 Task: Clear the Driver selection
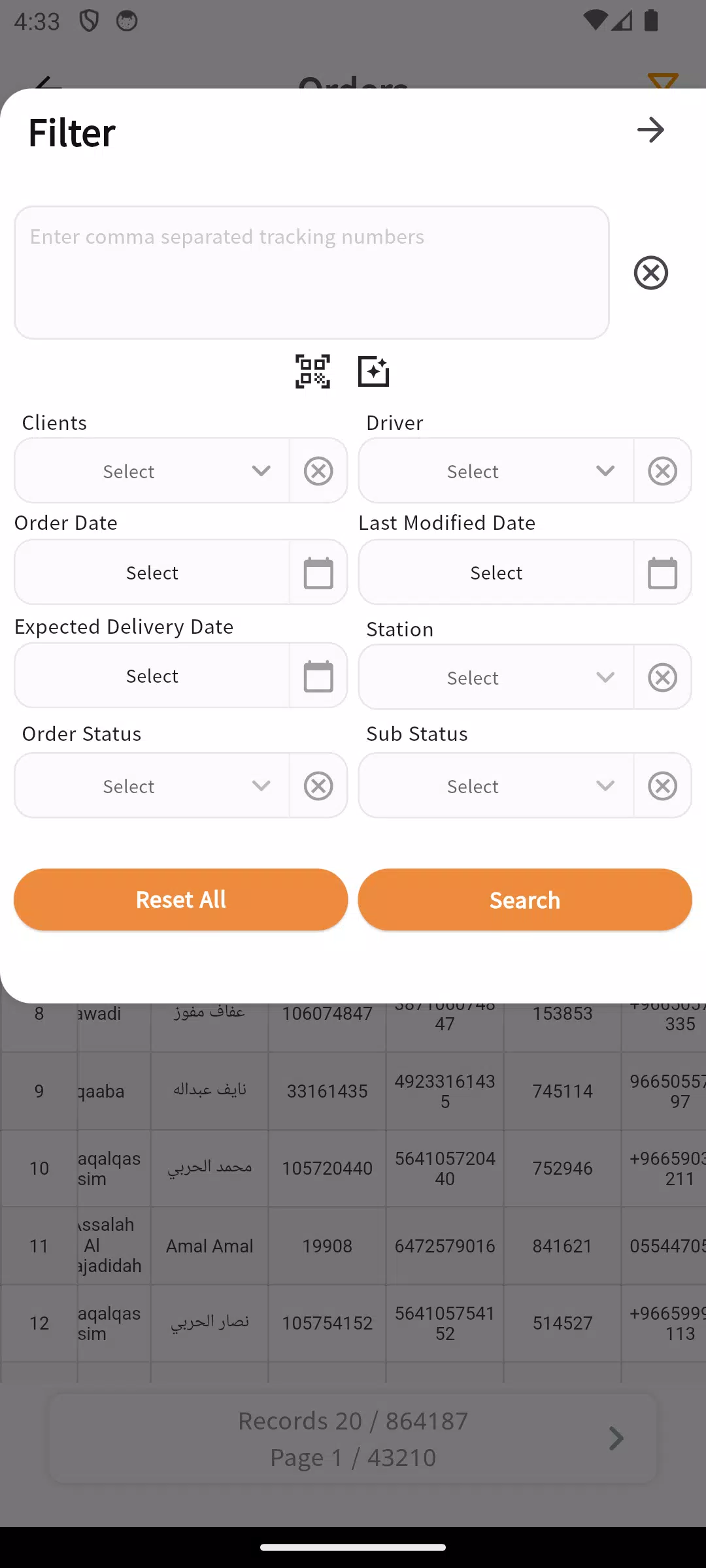(662, 470)
